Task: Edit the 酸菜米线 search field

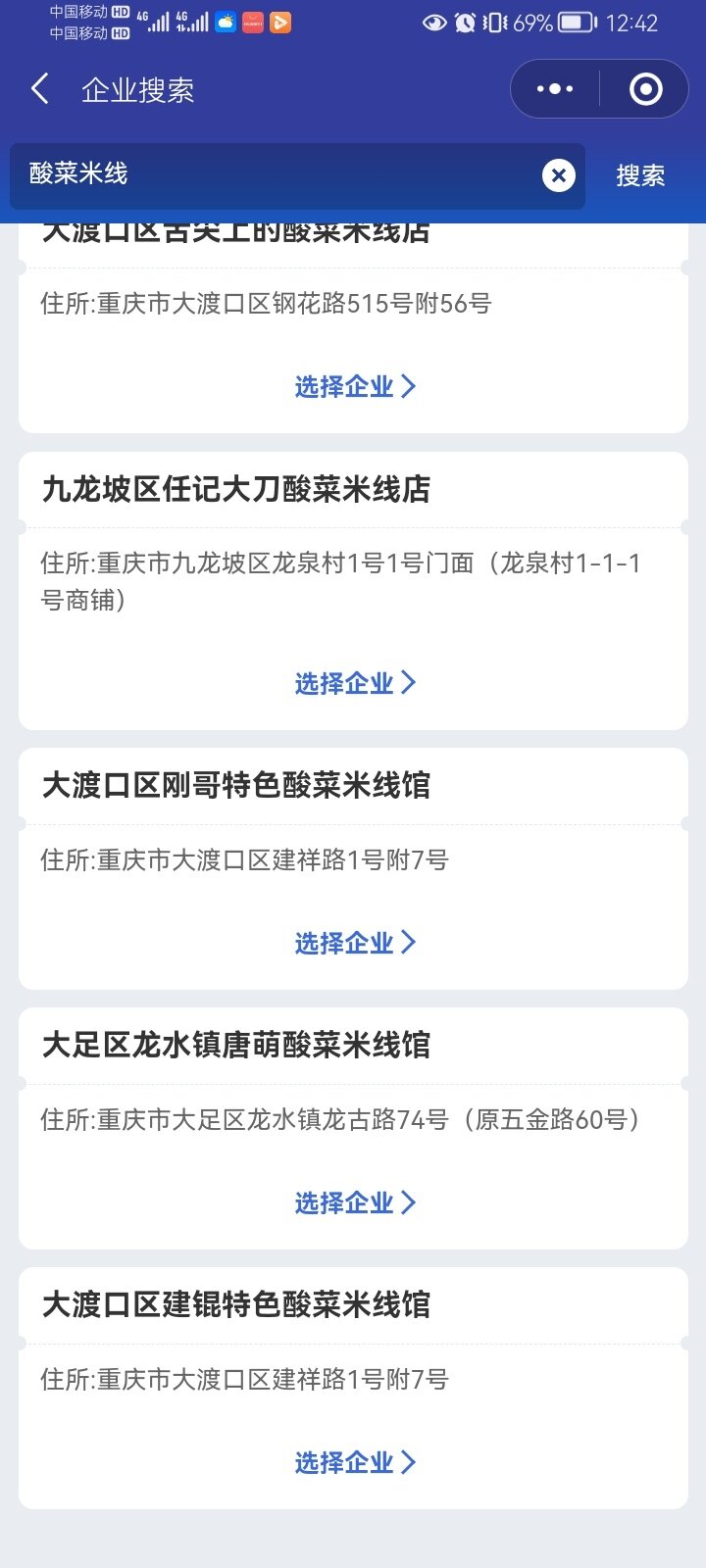Action: (275, 175)
